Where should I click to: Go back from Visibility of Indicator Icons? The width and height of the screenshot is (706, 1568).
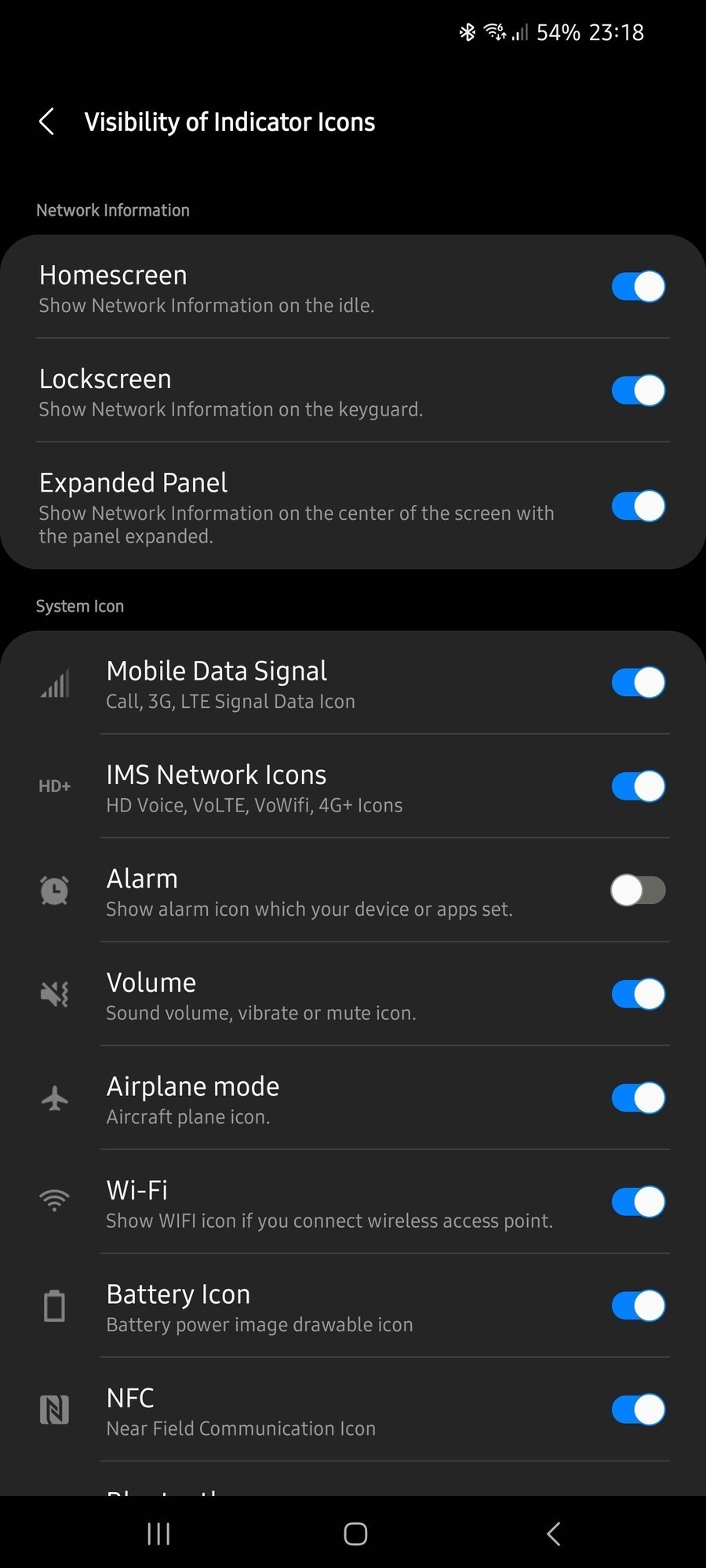pos(47,122)
